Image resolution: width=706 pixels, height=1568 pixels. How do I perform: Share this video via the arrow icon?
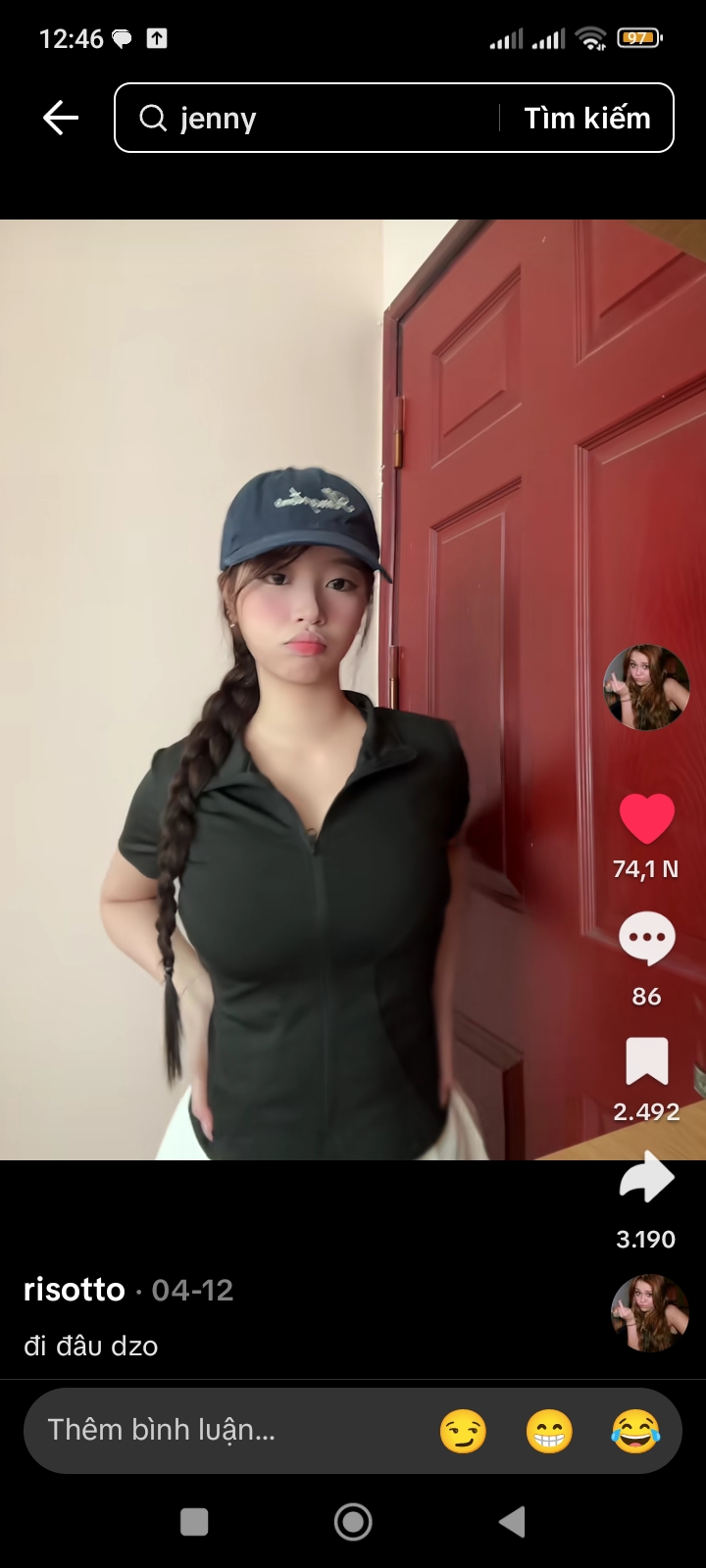tap(647, 1179)
